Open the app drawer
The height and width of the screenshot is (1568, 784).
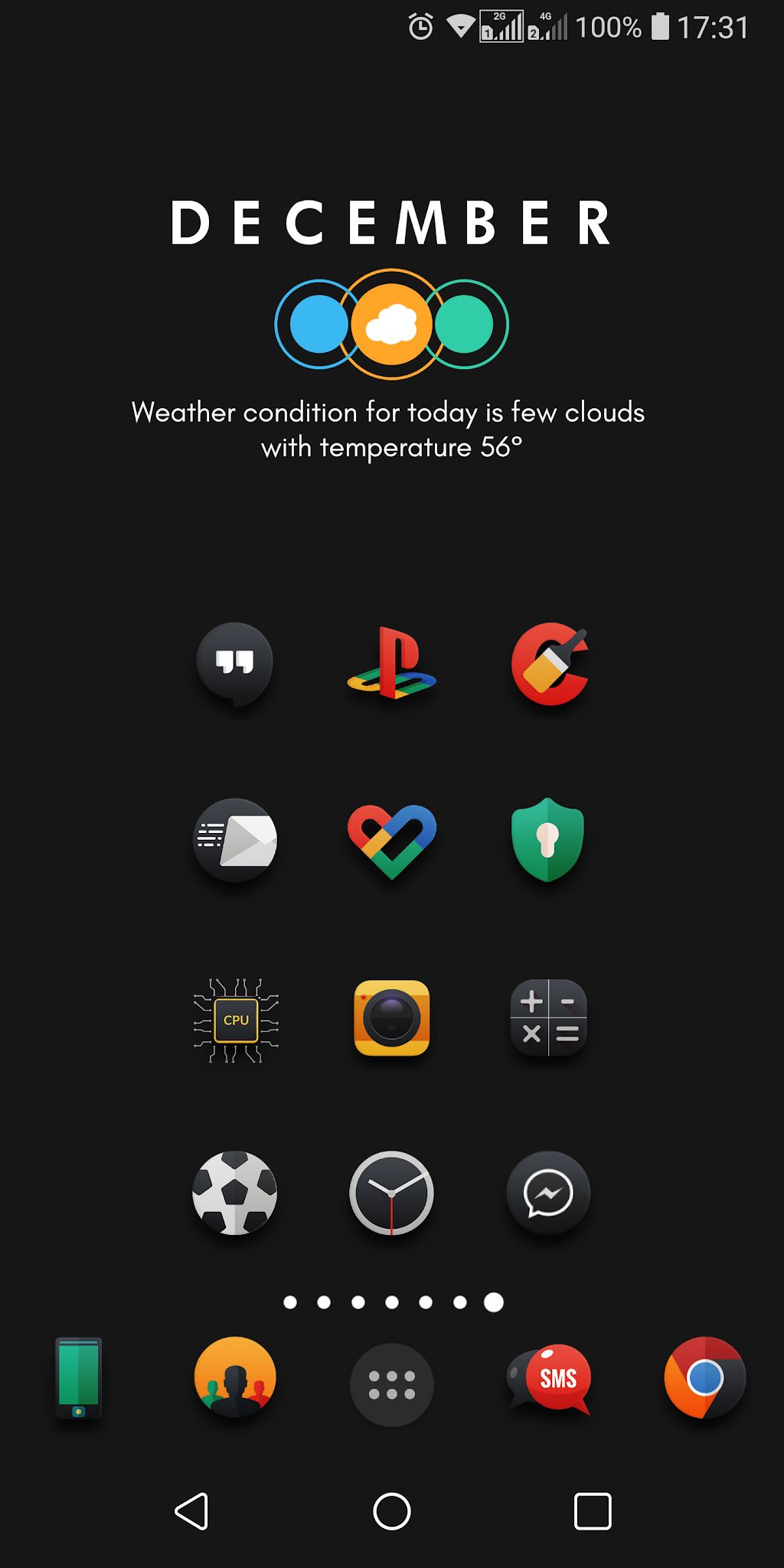click(x=391, y=1384)
